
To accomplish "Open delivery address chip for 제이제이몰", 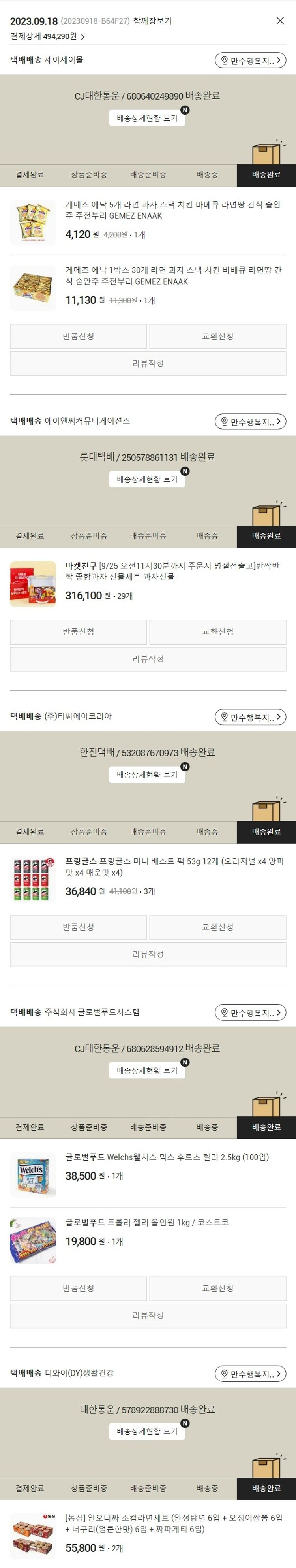I will tap(250, 60).
